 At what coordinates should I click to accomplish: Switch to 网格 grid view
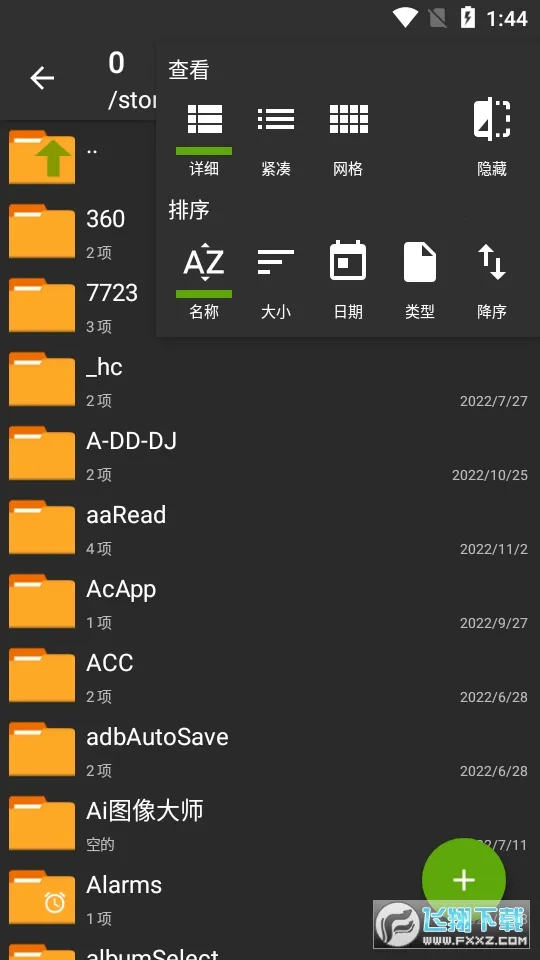(348, 138)
